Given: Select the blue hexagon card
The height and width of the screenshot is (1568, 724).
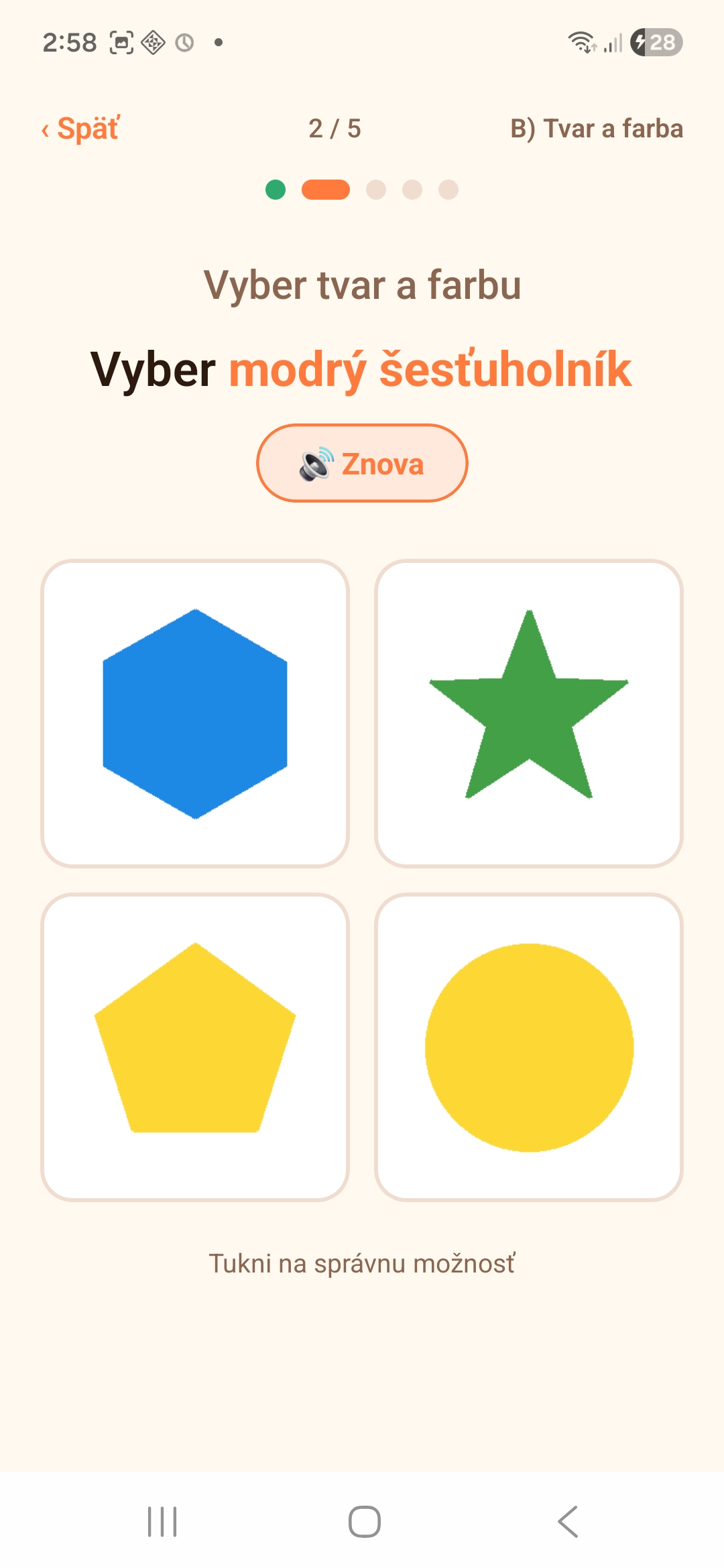Looking at the screenshot, I should [x=195, y=714].
